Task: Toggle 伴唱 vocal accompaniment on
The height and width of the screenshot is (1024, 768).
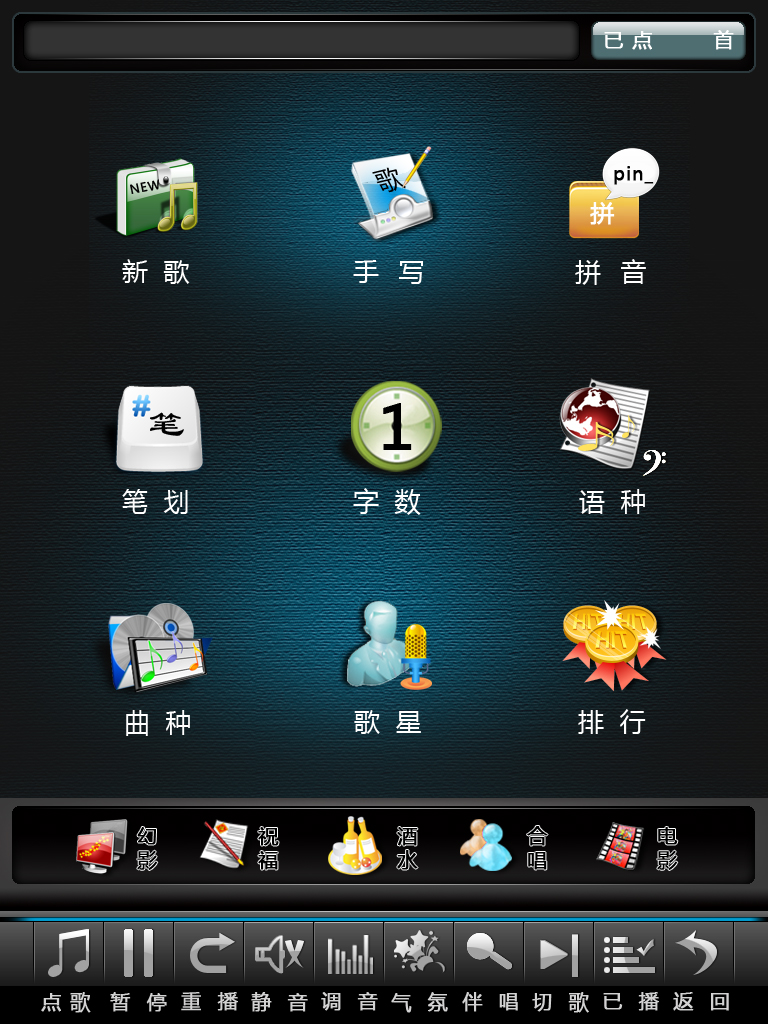Action: [490, 952]
